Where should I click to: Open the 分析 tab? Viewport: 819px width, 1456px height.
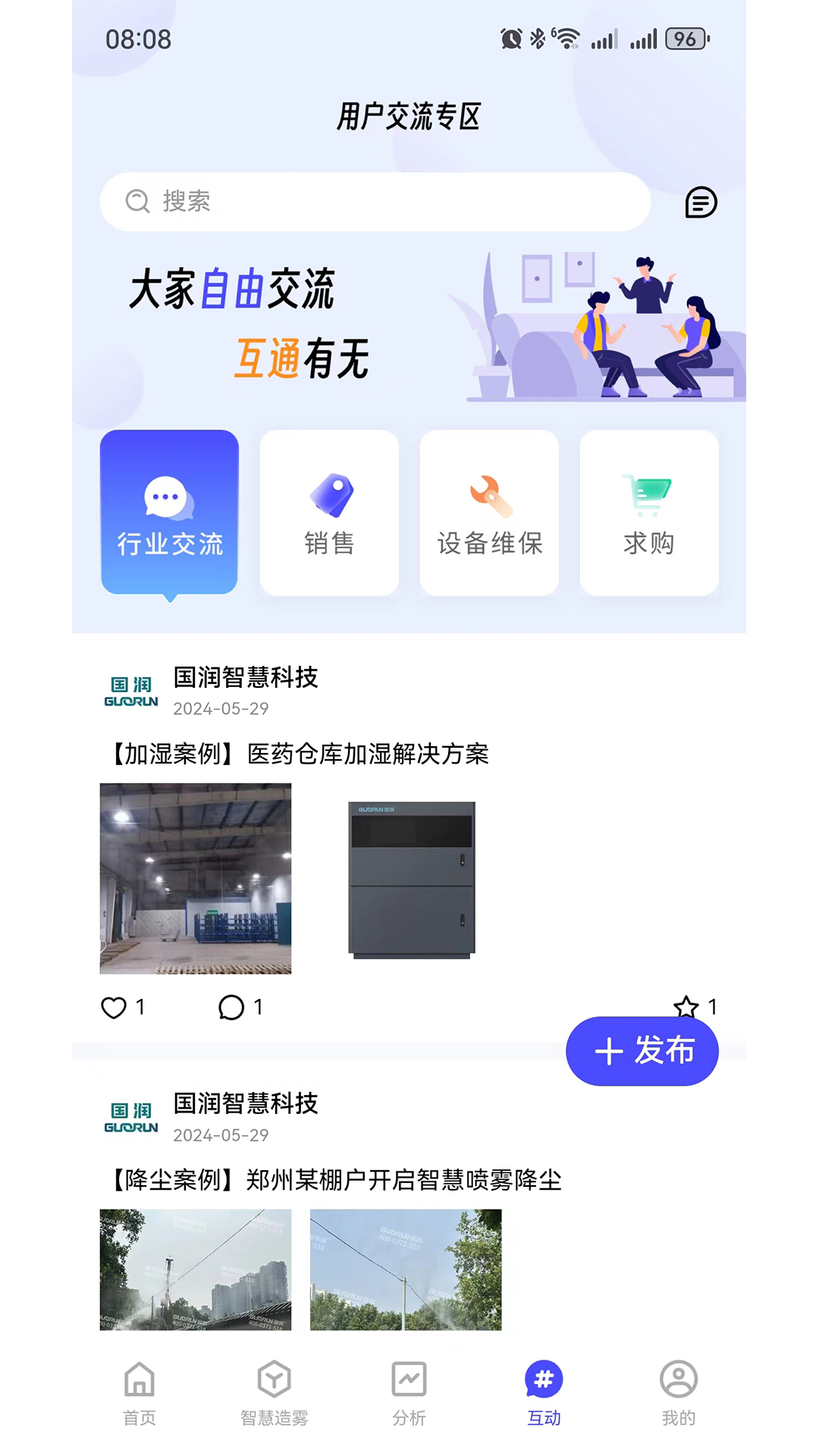(409, 1392)
